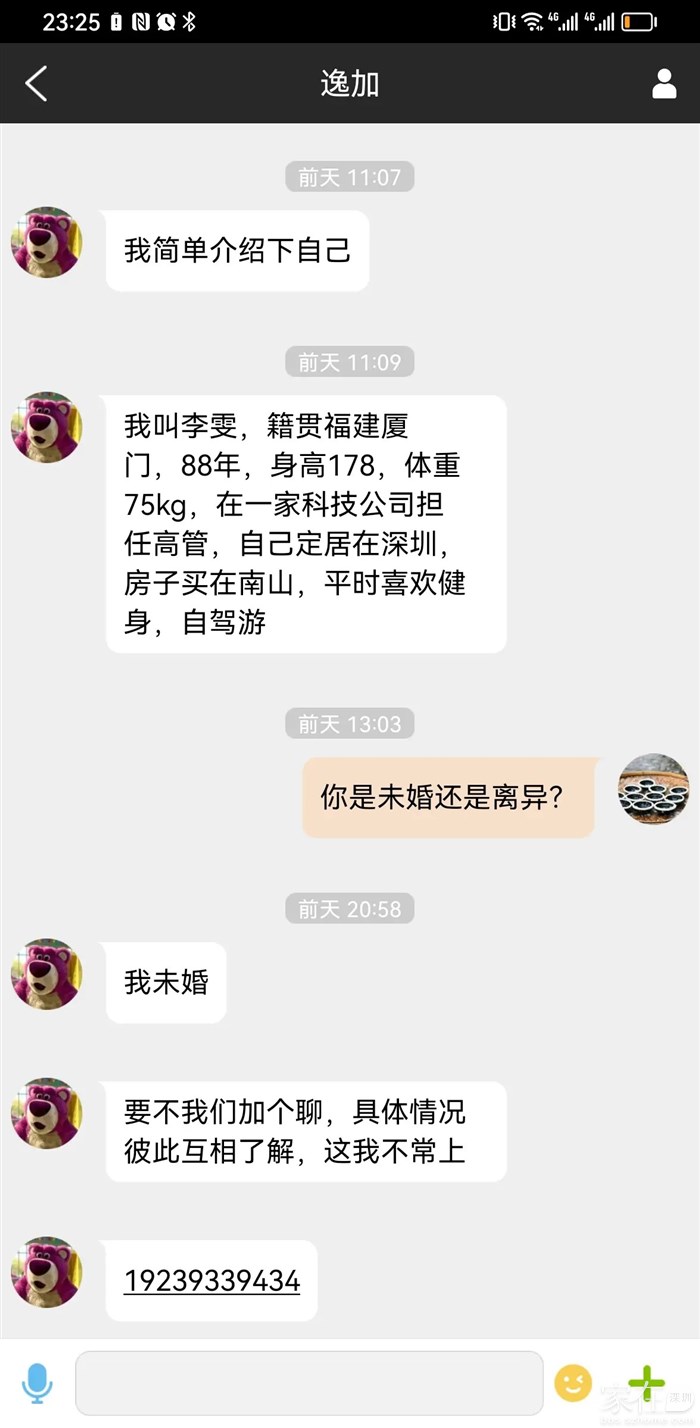Open my own avatar beside 你是未婚还是离异?
Screen dimensions: 700x1428
coord(653,789)
